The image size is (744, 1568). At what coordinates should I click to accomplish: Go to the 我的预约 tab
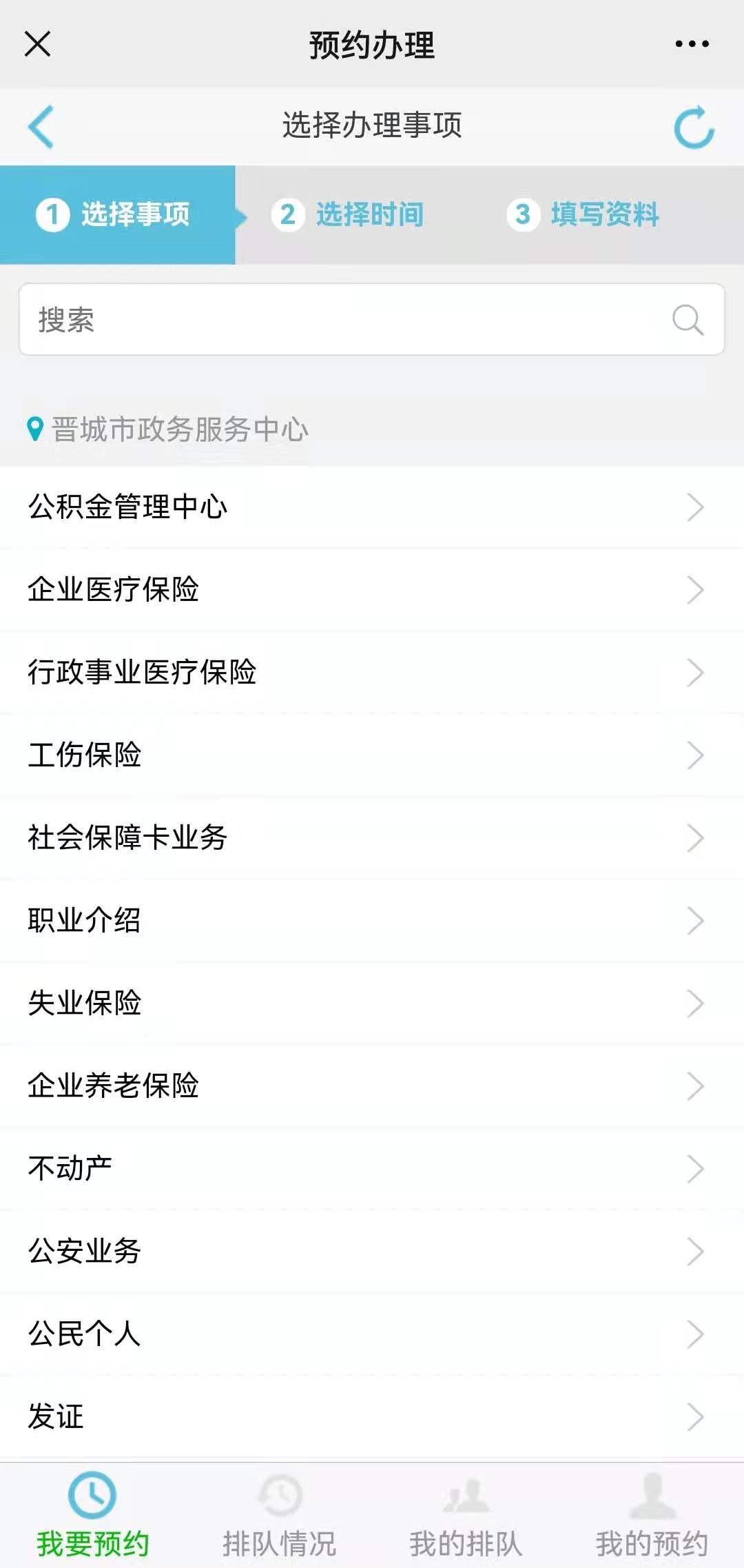pyautogui.click(x=652, y=1516)
